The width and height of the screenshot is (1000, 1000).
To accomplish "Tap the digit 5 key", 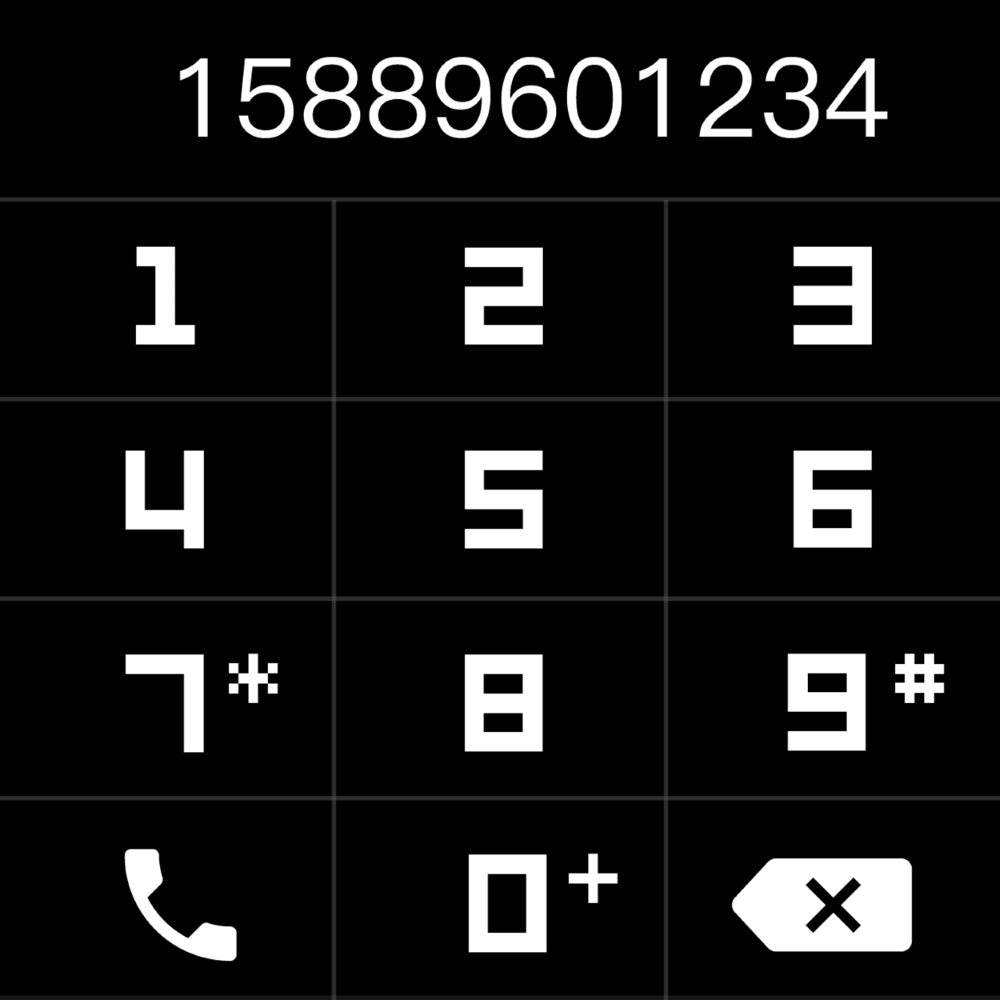I will tap(502, 499).
